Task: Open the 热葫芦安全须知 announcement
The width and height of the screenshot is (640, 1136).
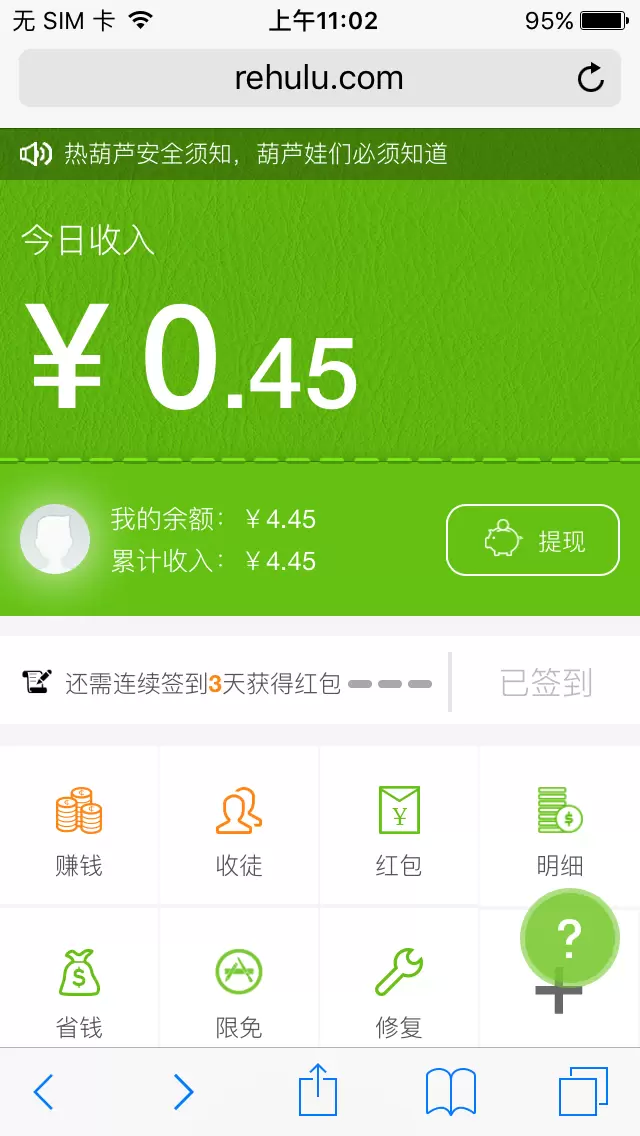Action: 255,154
